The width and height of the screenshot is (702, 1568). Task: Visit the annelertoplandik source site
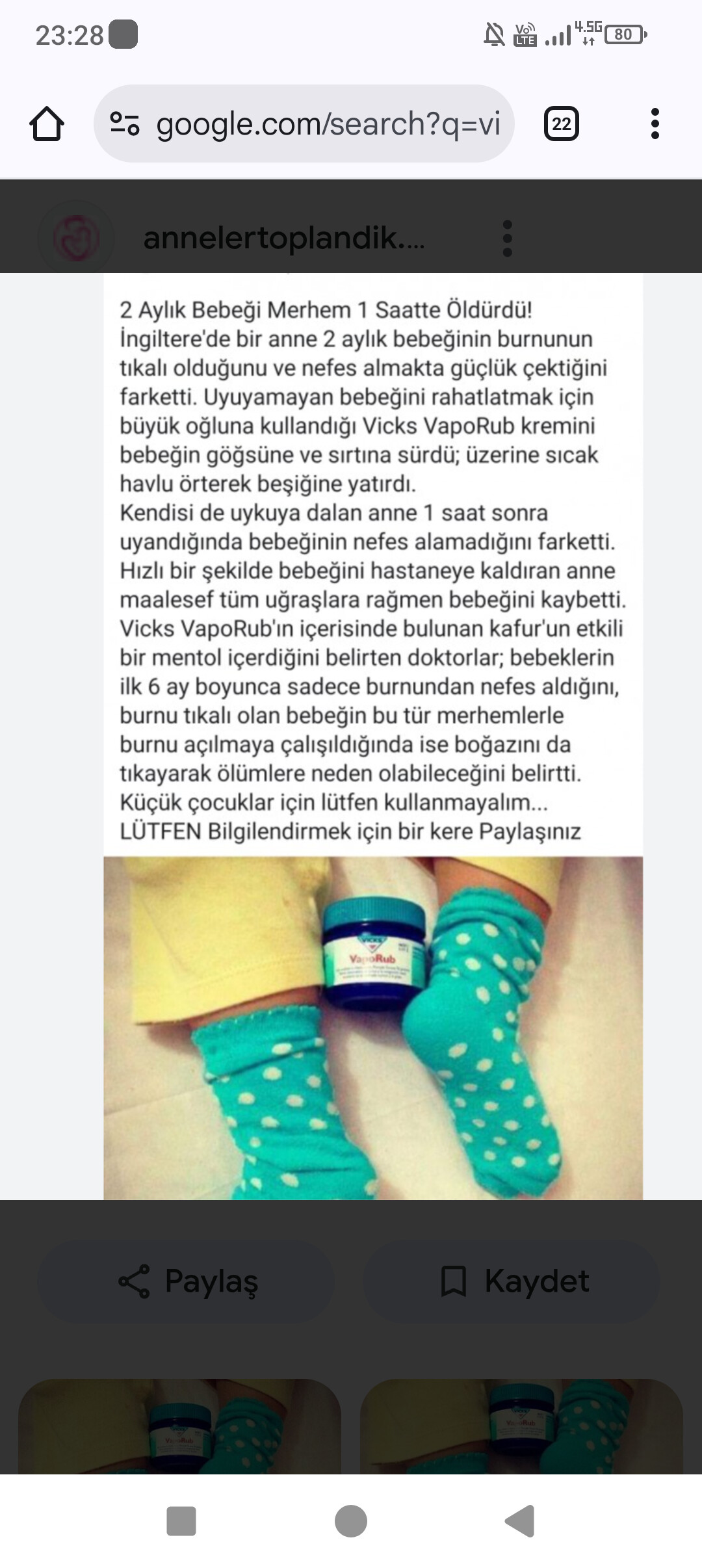(x=283, y=238)
